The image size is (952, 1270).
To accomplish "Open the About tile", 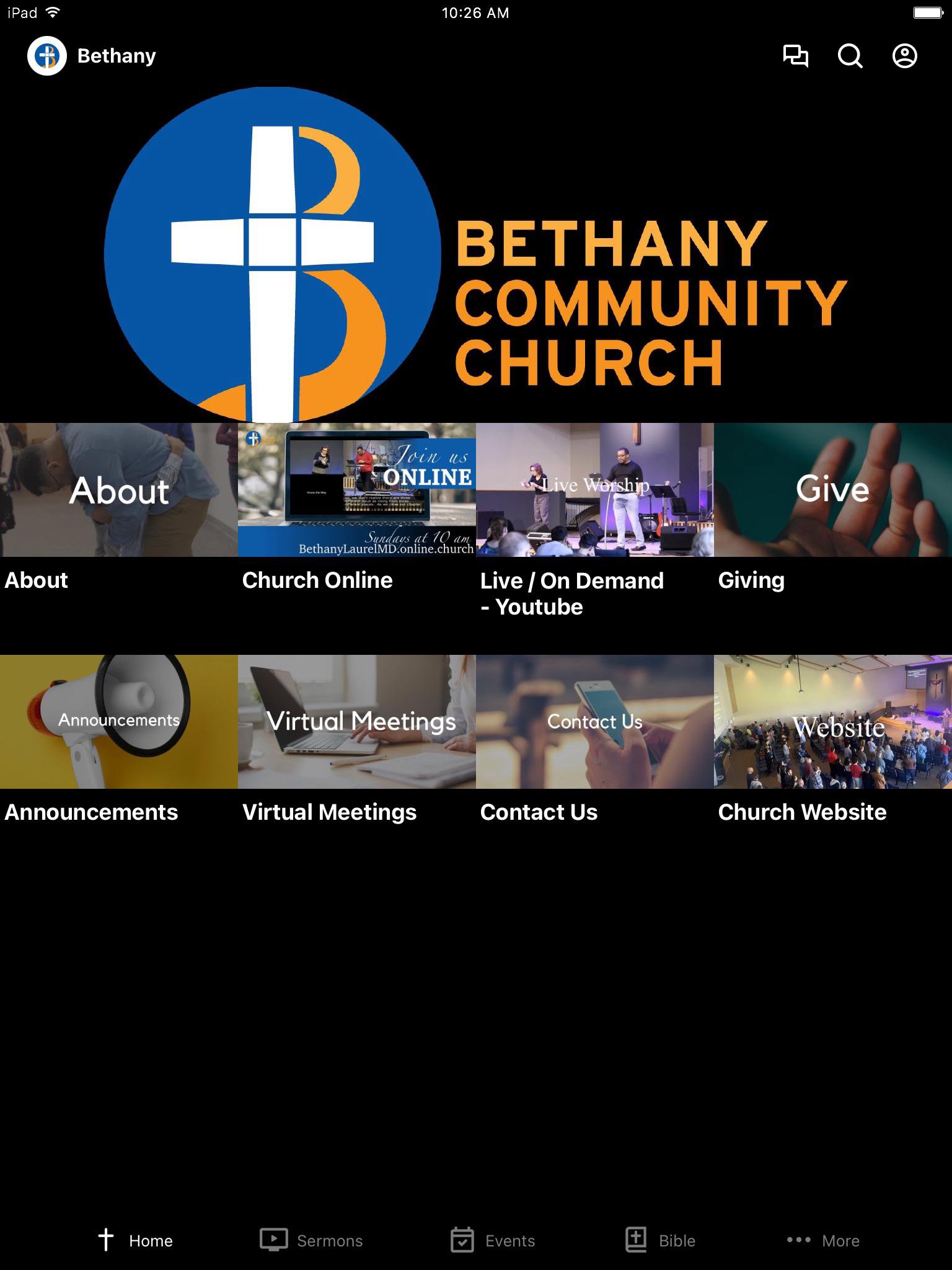I will tap(118, 490).
